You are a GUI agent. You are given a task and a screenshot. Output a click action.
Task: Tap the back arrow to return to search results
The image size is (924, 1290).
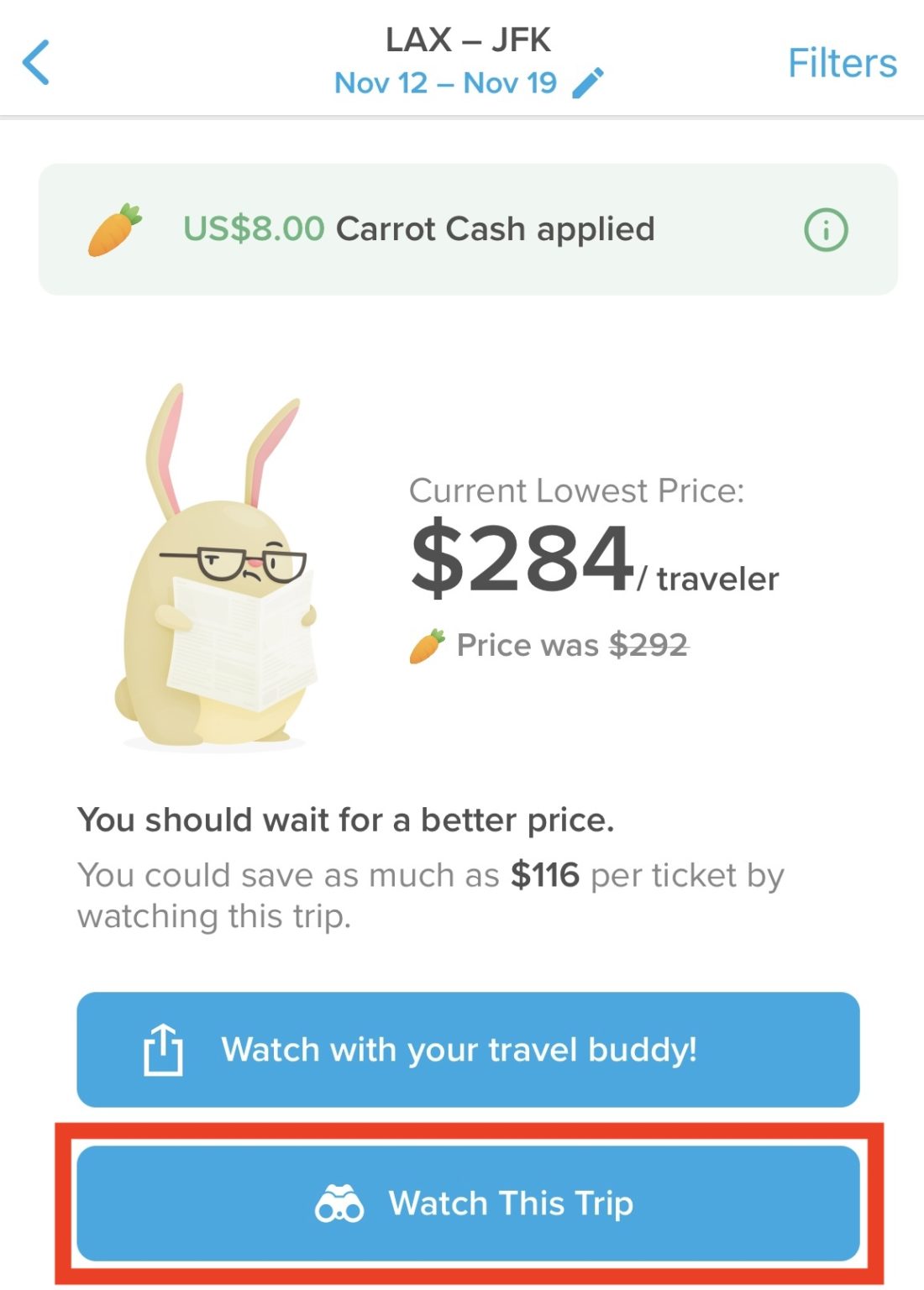(37, 63)
